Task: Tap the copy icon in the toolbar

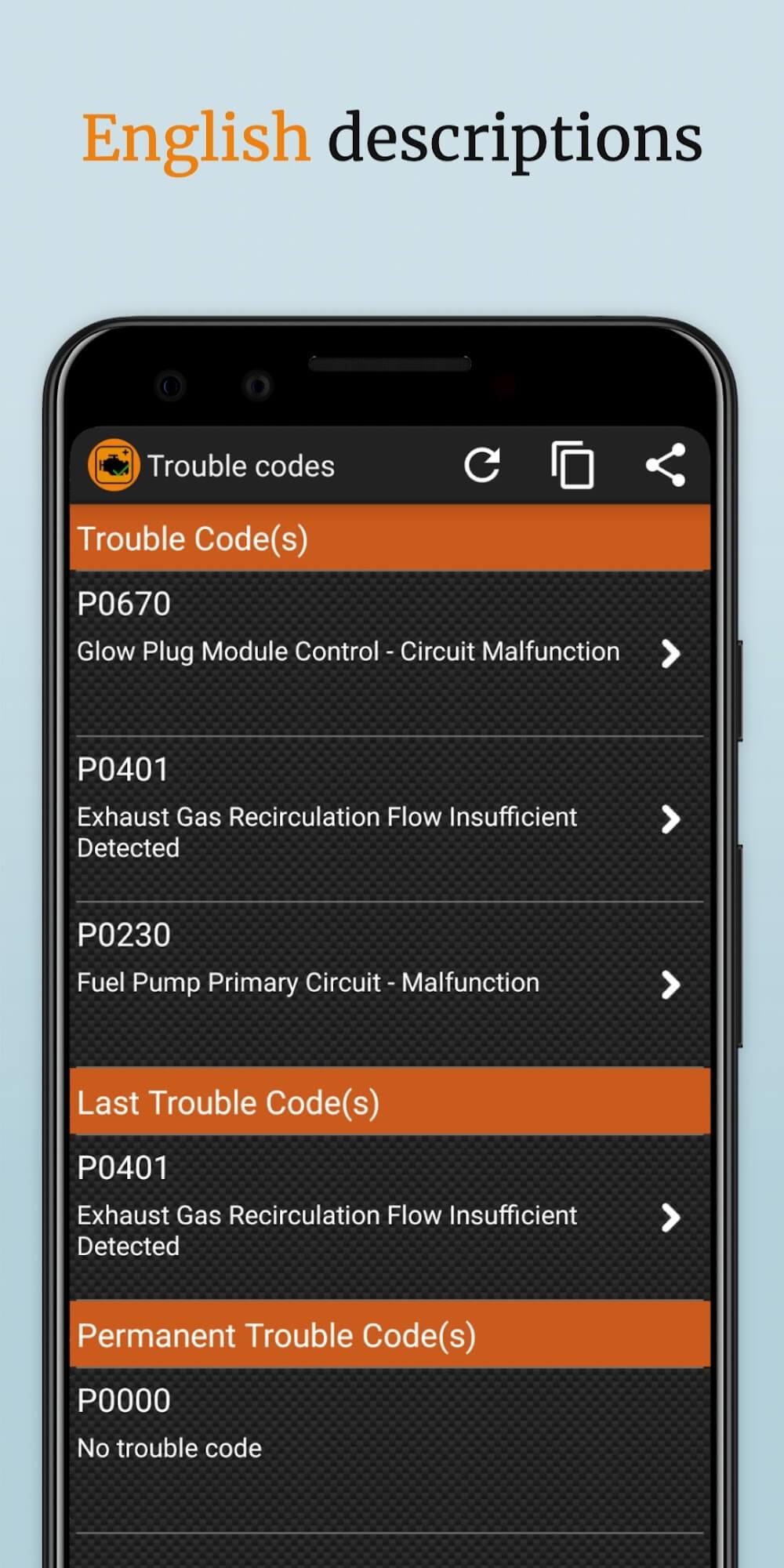Action: click(573, 465)
